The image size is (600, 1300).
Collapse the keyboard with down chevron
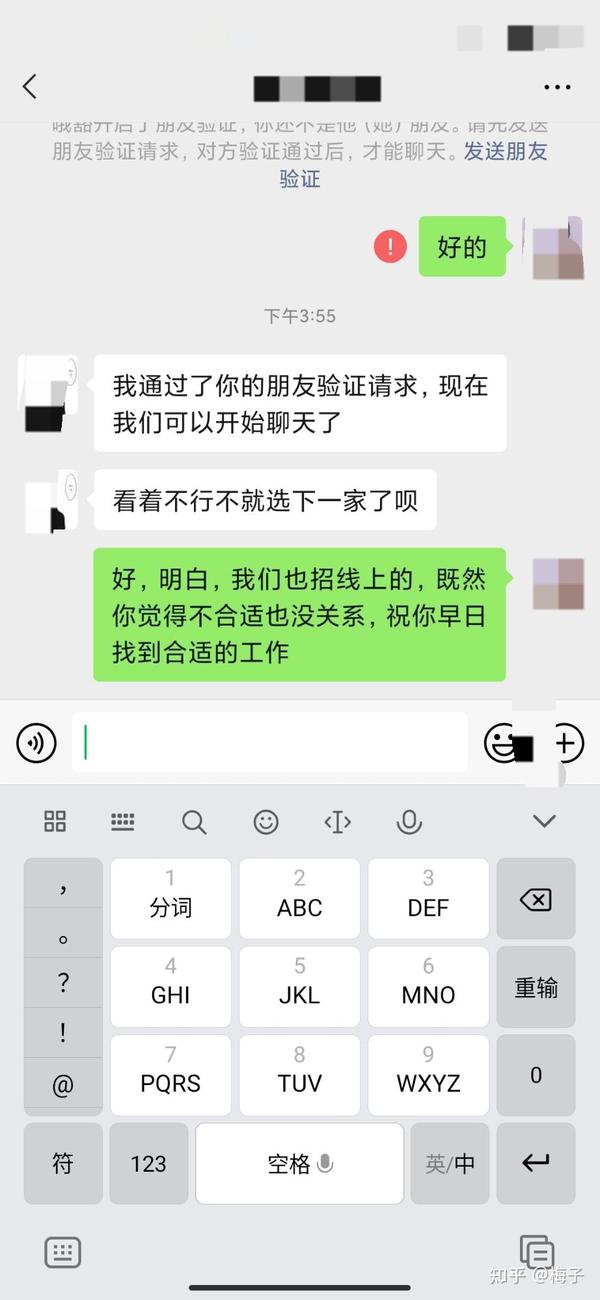(544, 822)
